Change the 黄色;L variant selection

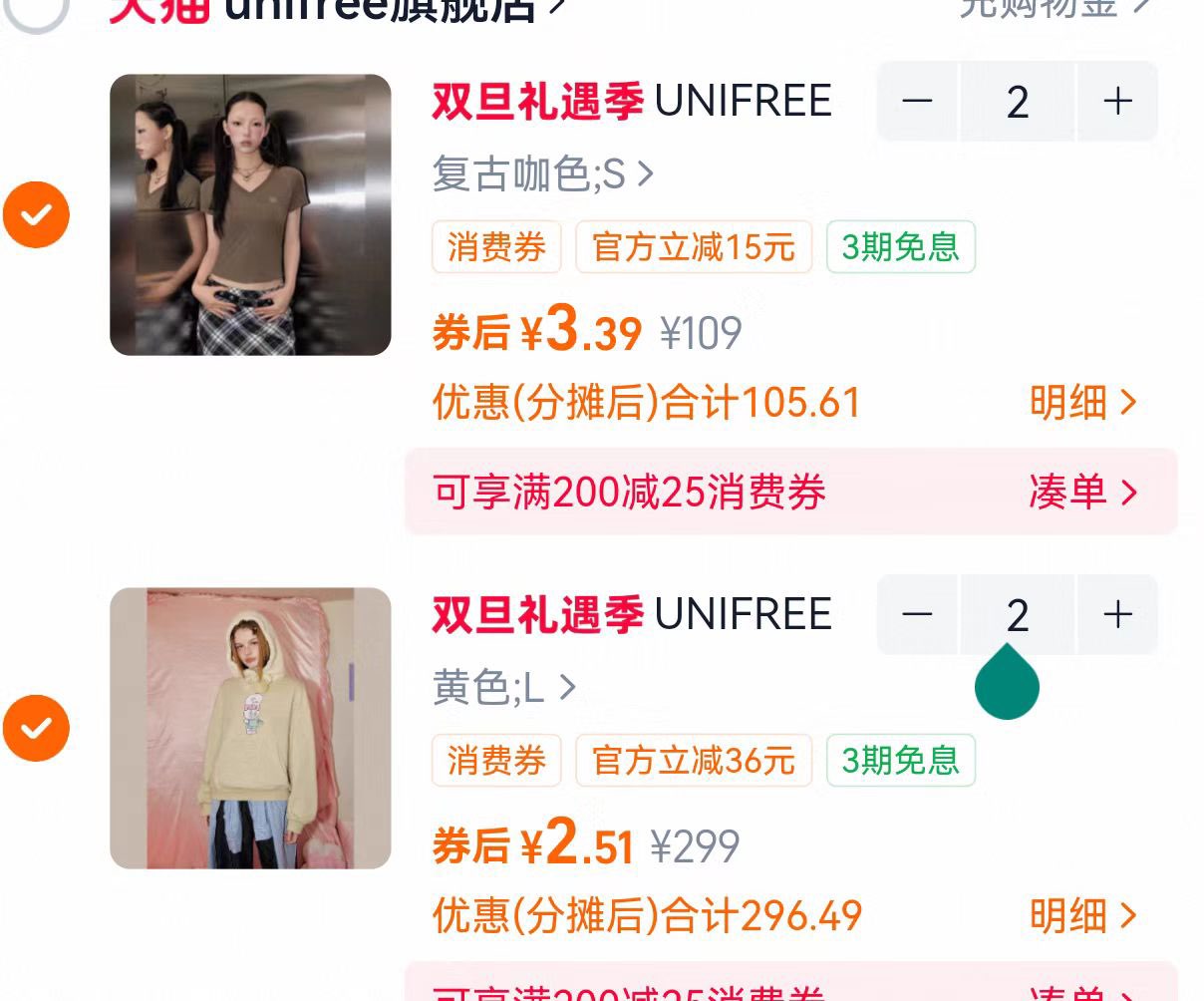click(503, 688)
